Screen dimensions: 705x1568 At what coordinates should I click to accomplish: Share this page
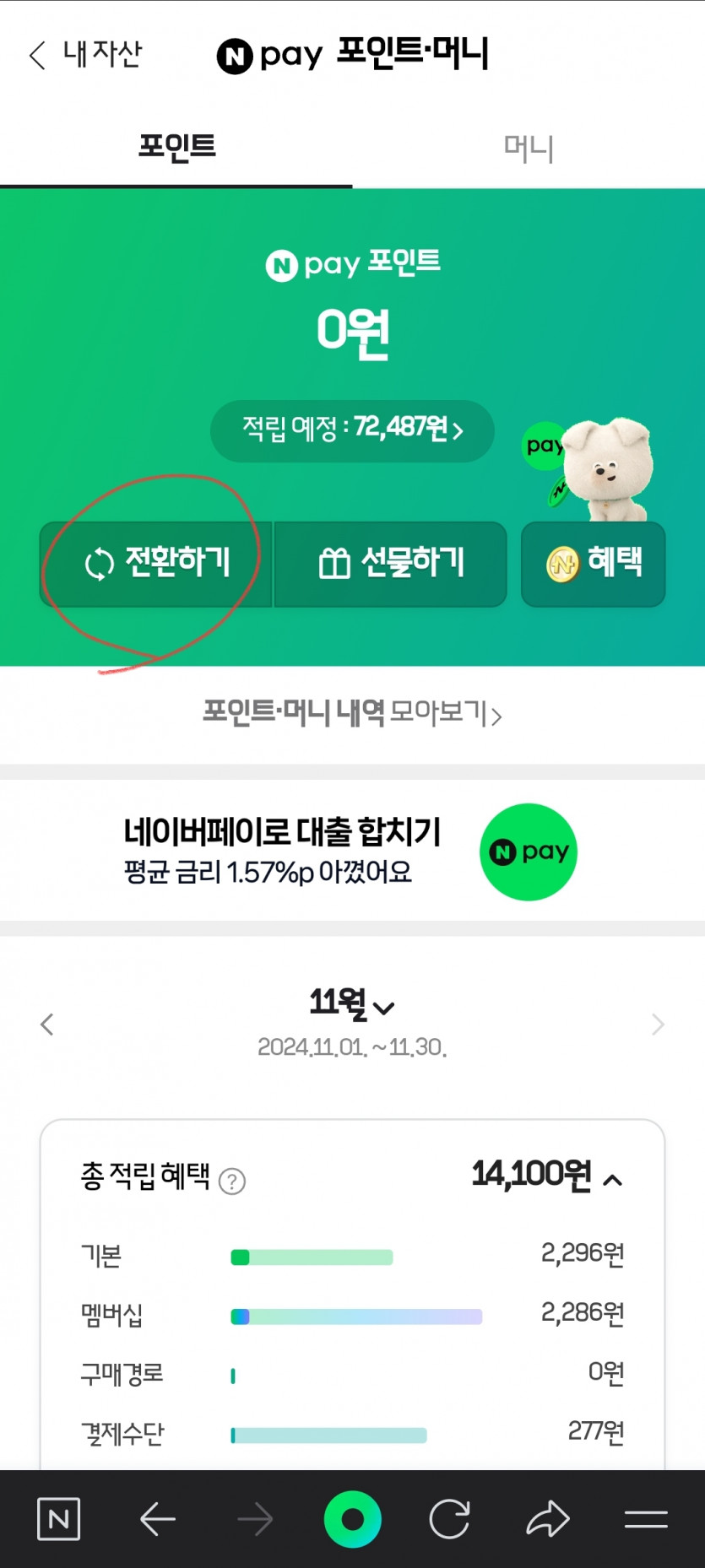[548, 1519]
